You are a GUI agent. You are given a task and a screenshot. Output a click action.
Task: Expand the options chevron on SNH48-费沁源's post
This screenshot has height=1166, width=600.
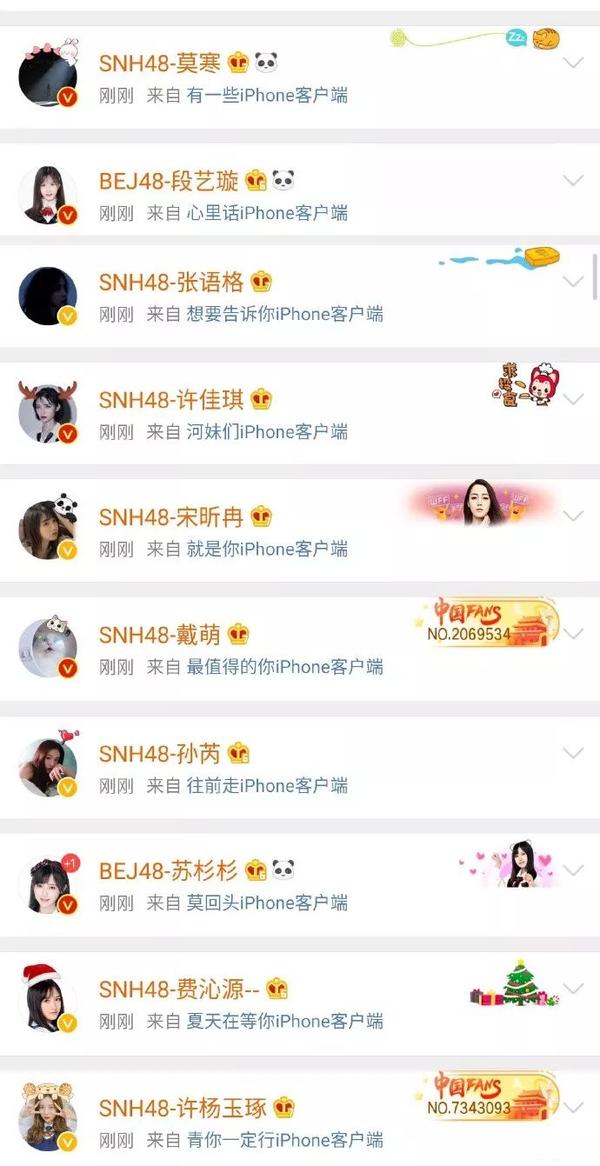(x=573, y=988)
